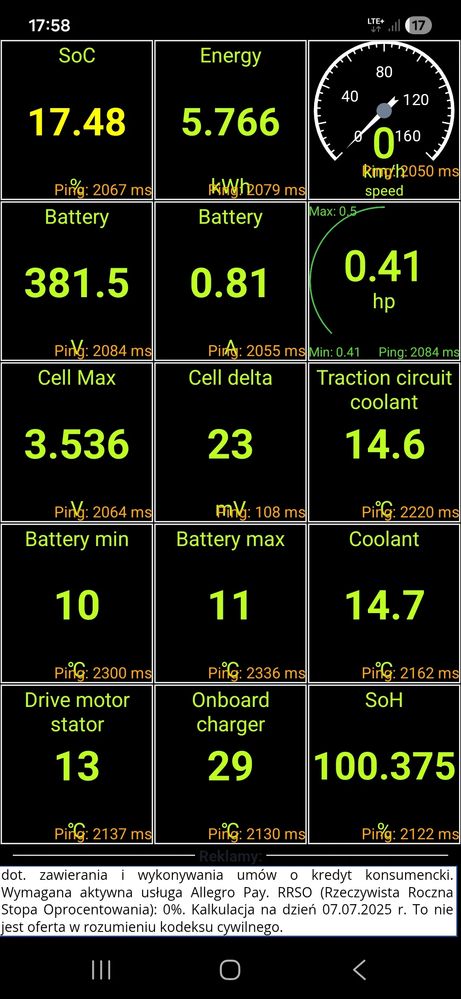Select the Cell delta tile
This screenshot has height=999, width=461.
[230, 442]
